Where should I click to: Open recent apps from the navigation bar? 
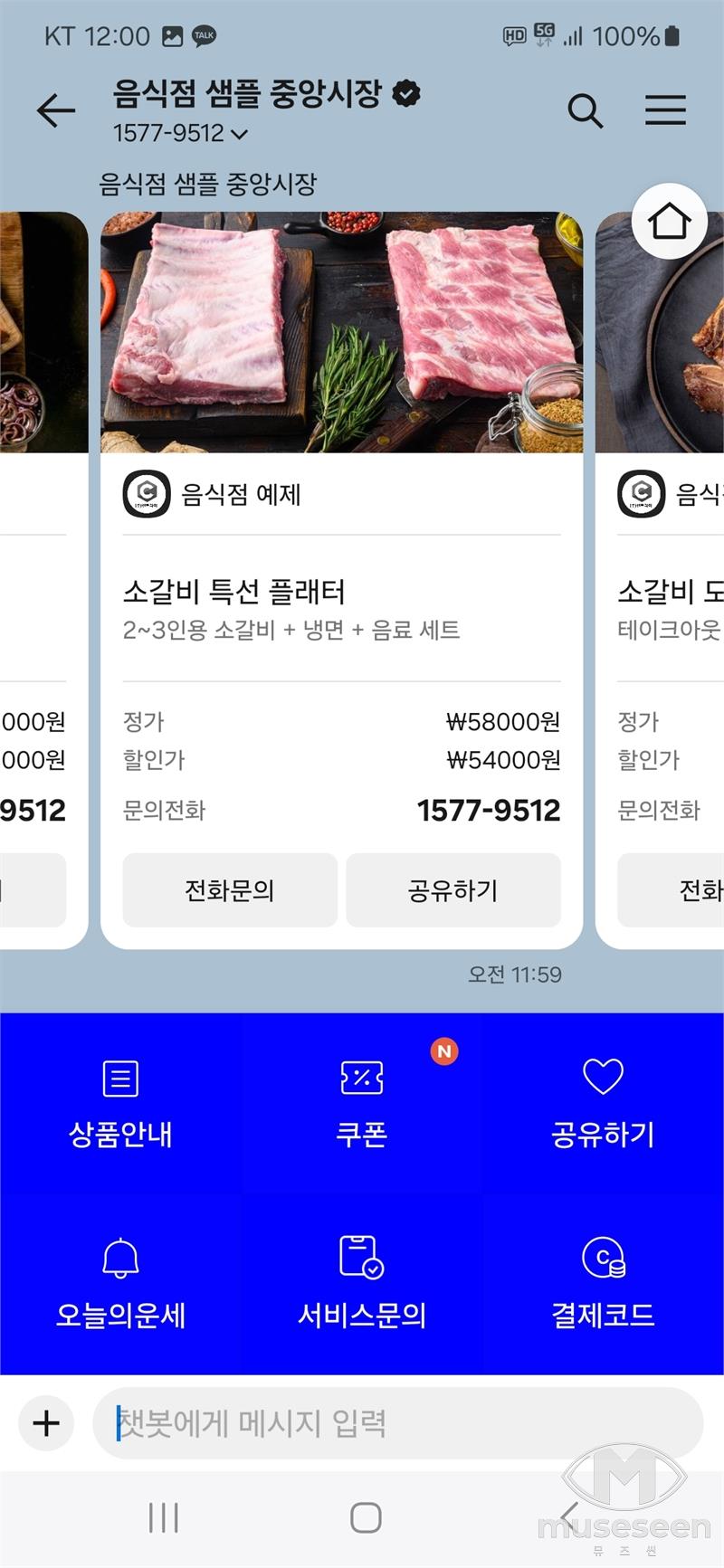click(x=163, y=1517)
